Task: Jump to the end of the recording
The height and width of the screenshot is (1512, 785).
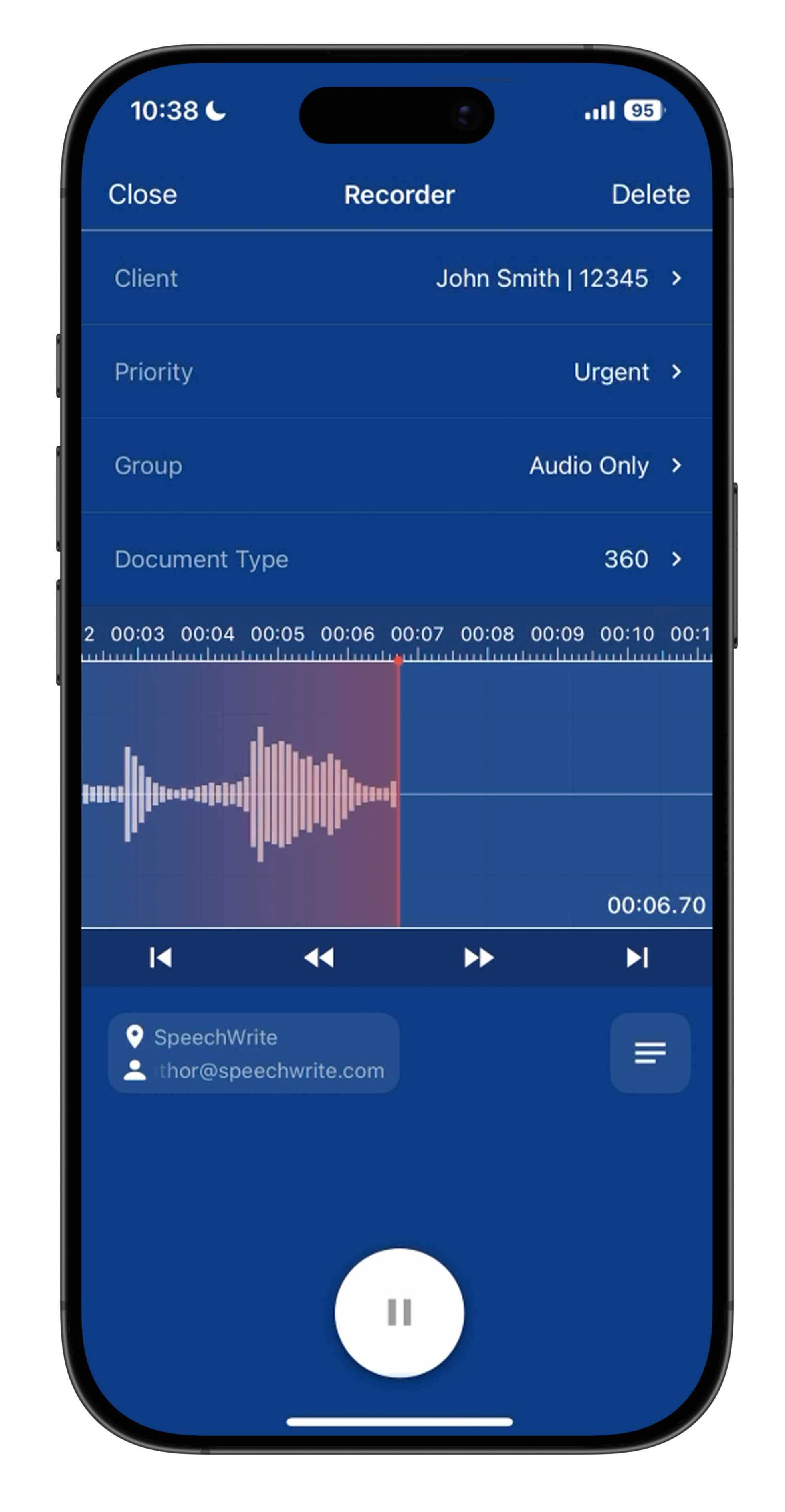Action: (637, 957)
